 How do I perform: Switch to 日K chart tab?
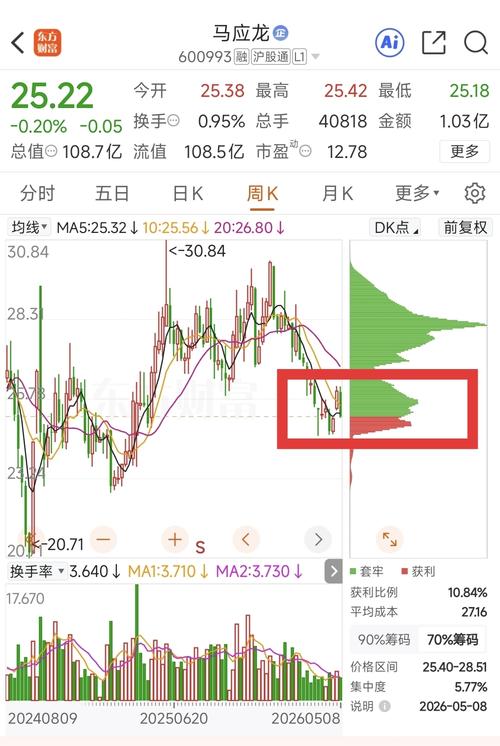click(188, 194)
